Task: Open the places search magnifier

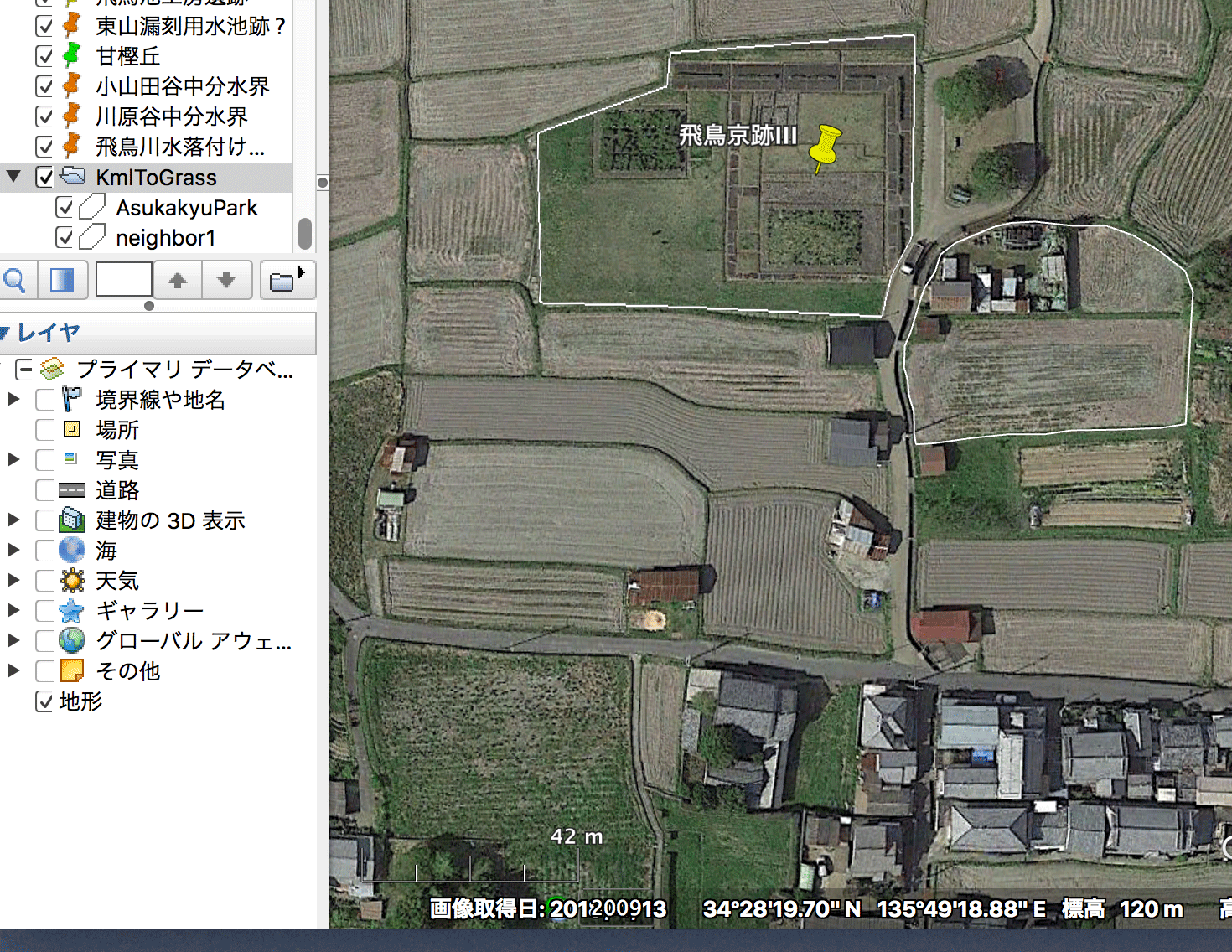Action: tap(15, 281)
